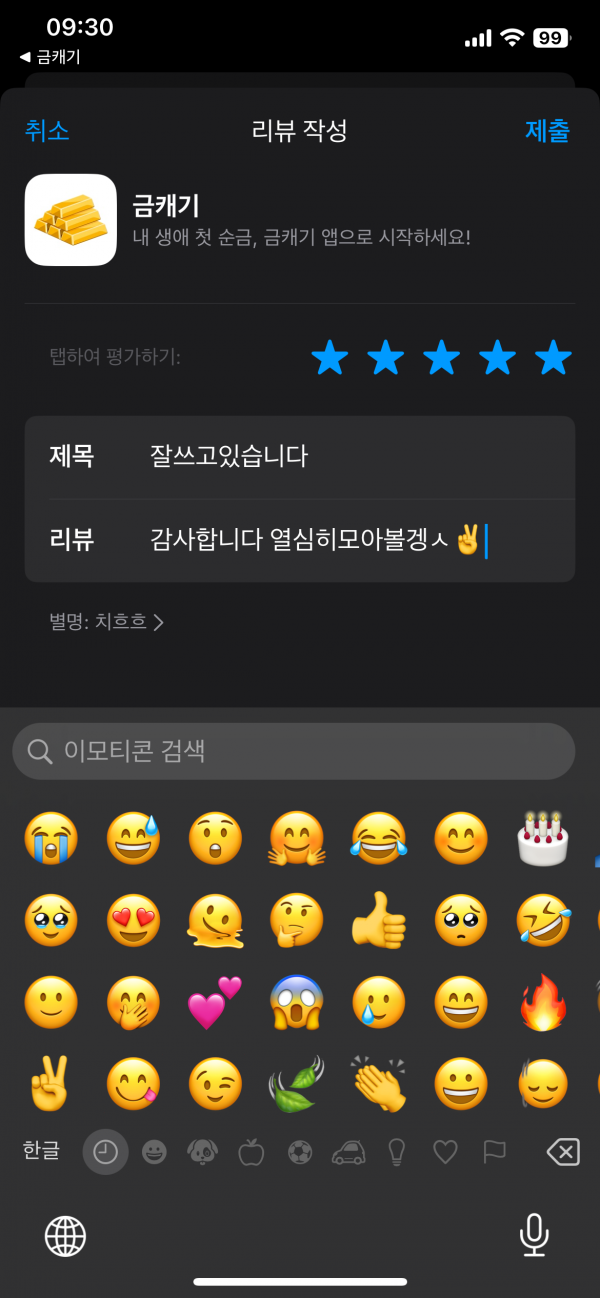Open the food emoji category

click(251, 1152)
